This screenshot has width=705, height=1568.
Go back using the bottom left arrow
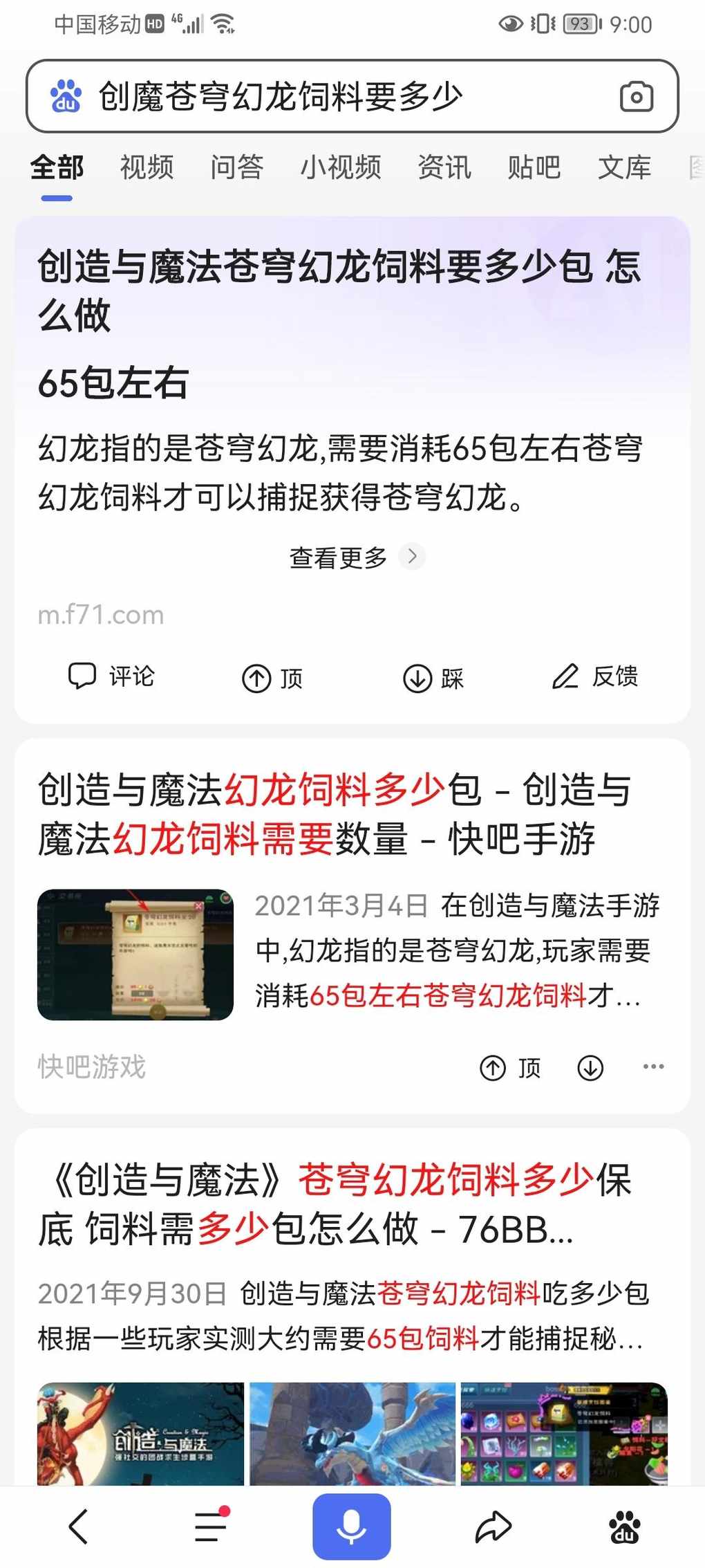pos(79,1526)
